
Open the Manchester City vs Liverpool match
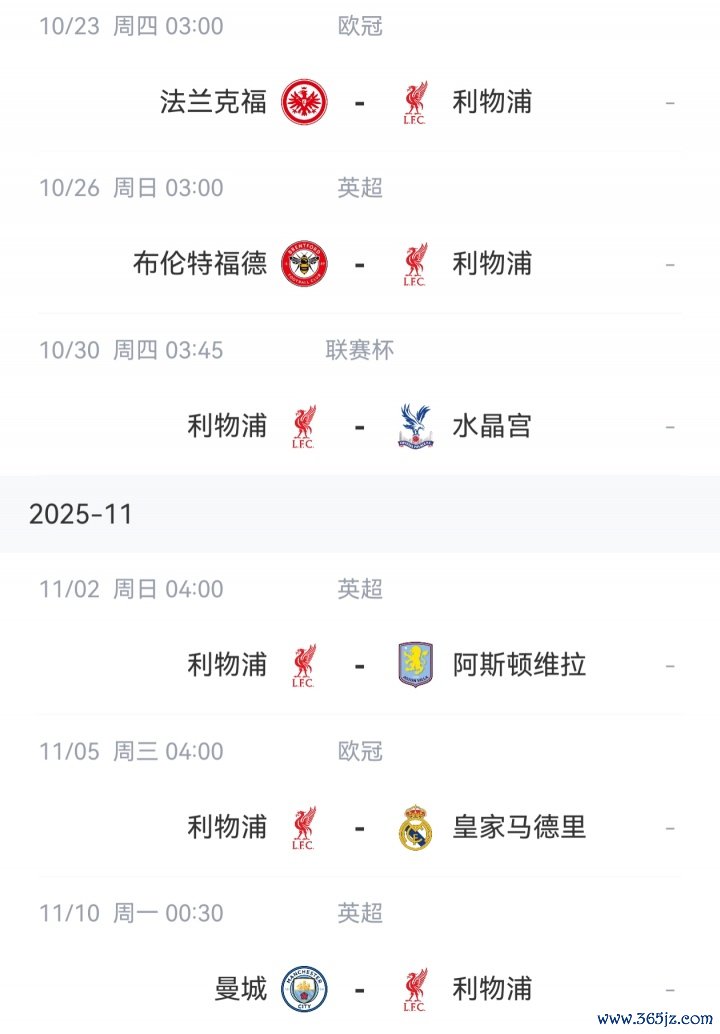(359, 989)
